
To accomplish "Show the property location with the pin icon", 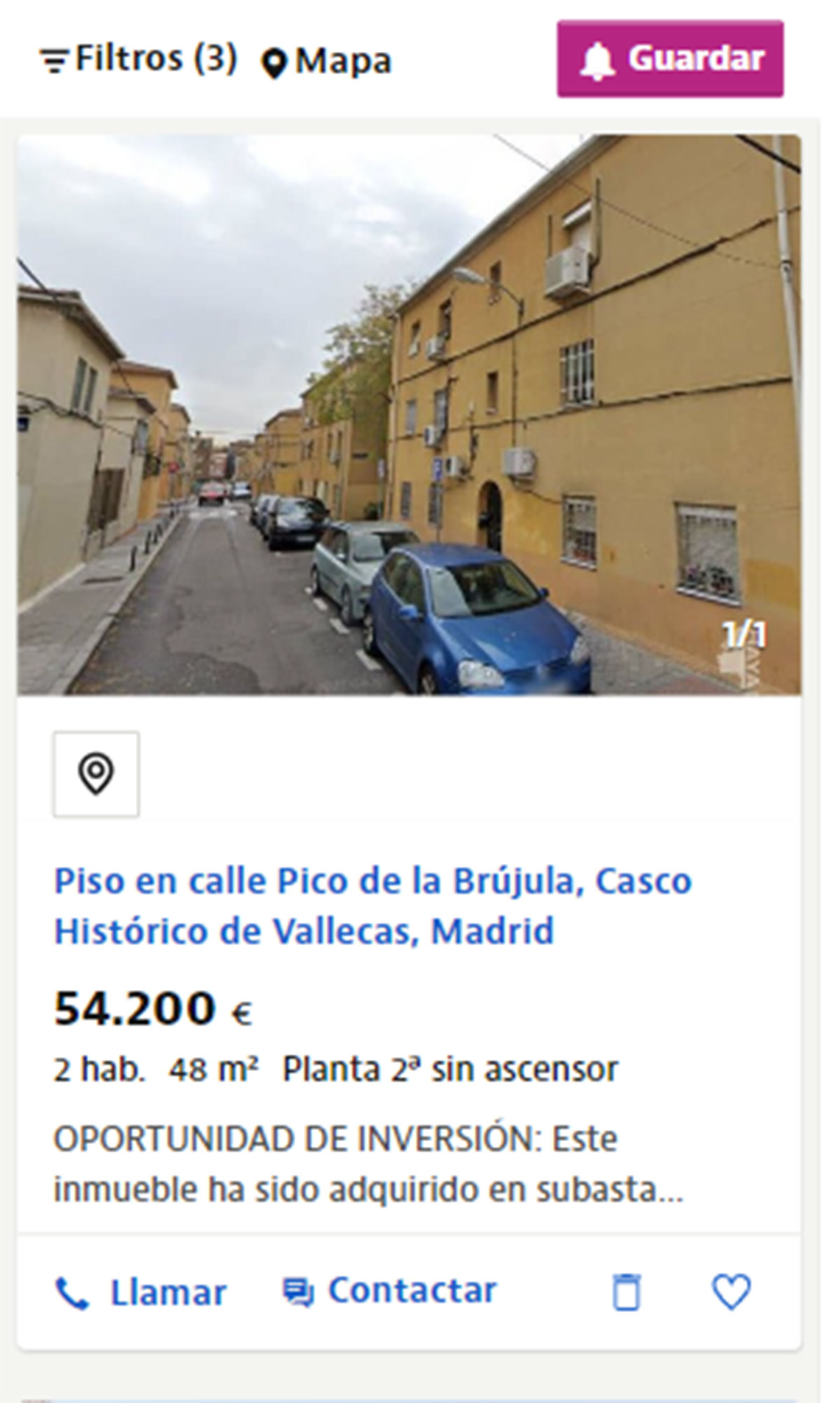I will click(x=96, y=774).
